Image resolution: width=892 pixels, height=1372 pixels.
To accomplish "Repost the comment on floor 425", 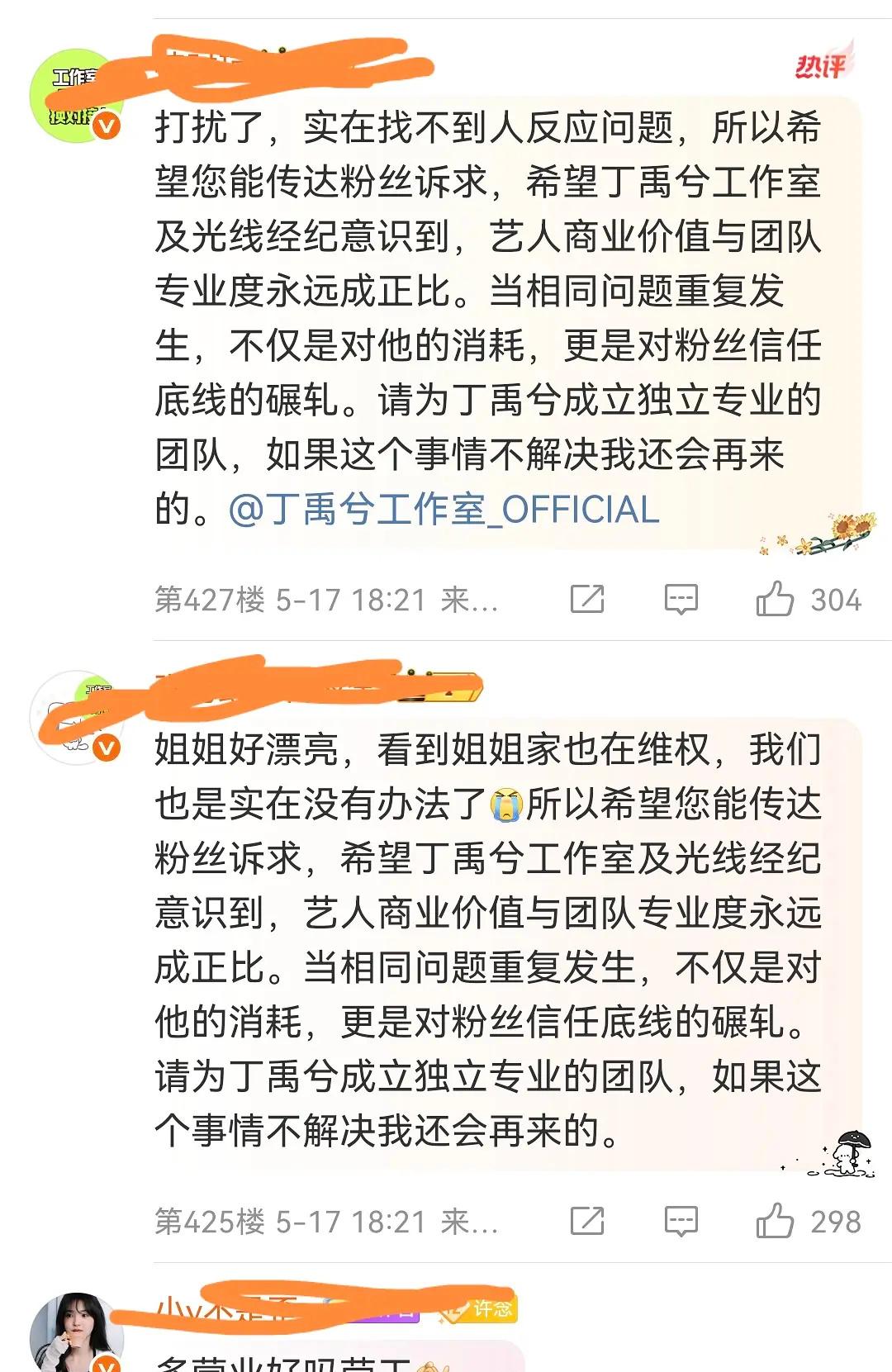I will [587, 1221].
